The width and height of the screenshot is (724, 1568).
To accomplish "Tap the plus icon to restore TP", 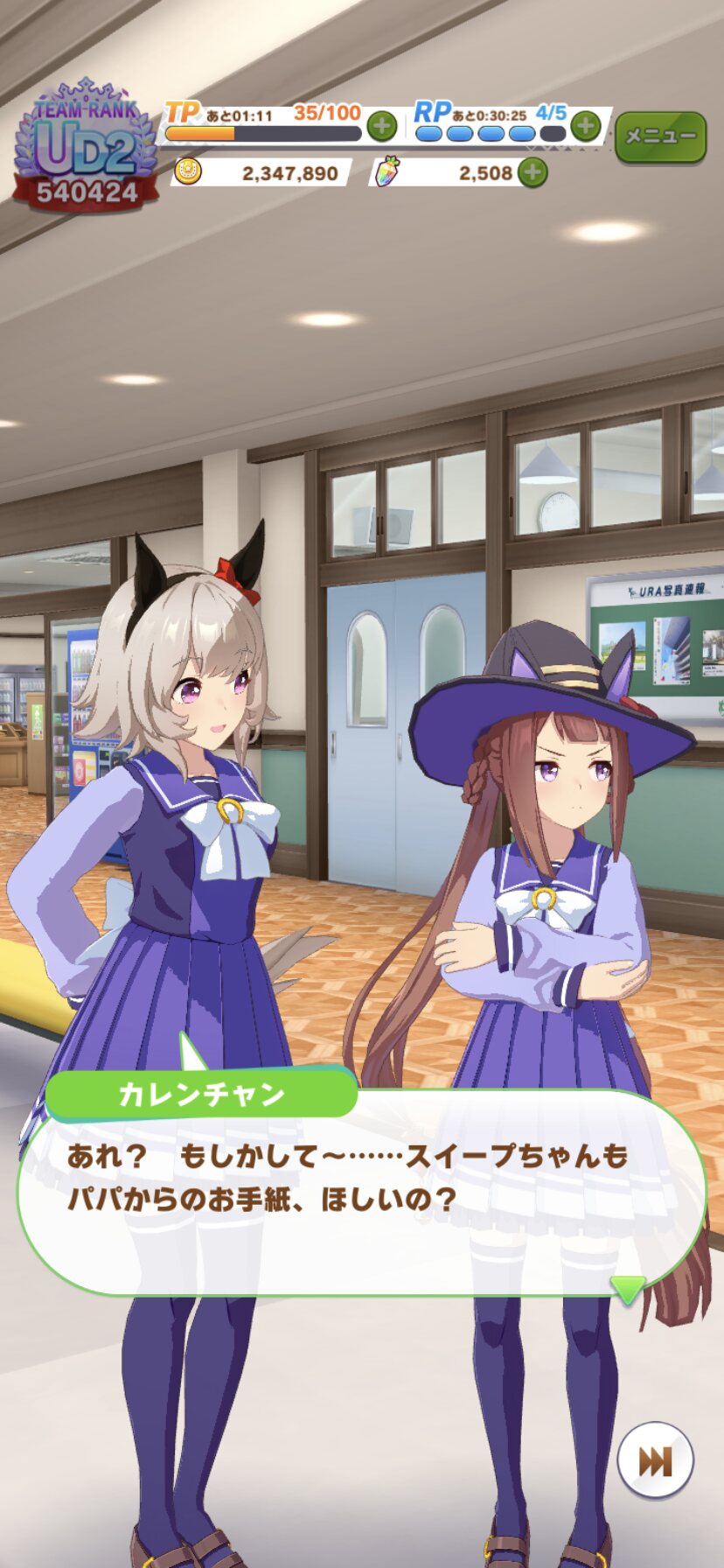I will point(381,127).
